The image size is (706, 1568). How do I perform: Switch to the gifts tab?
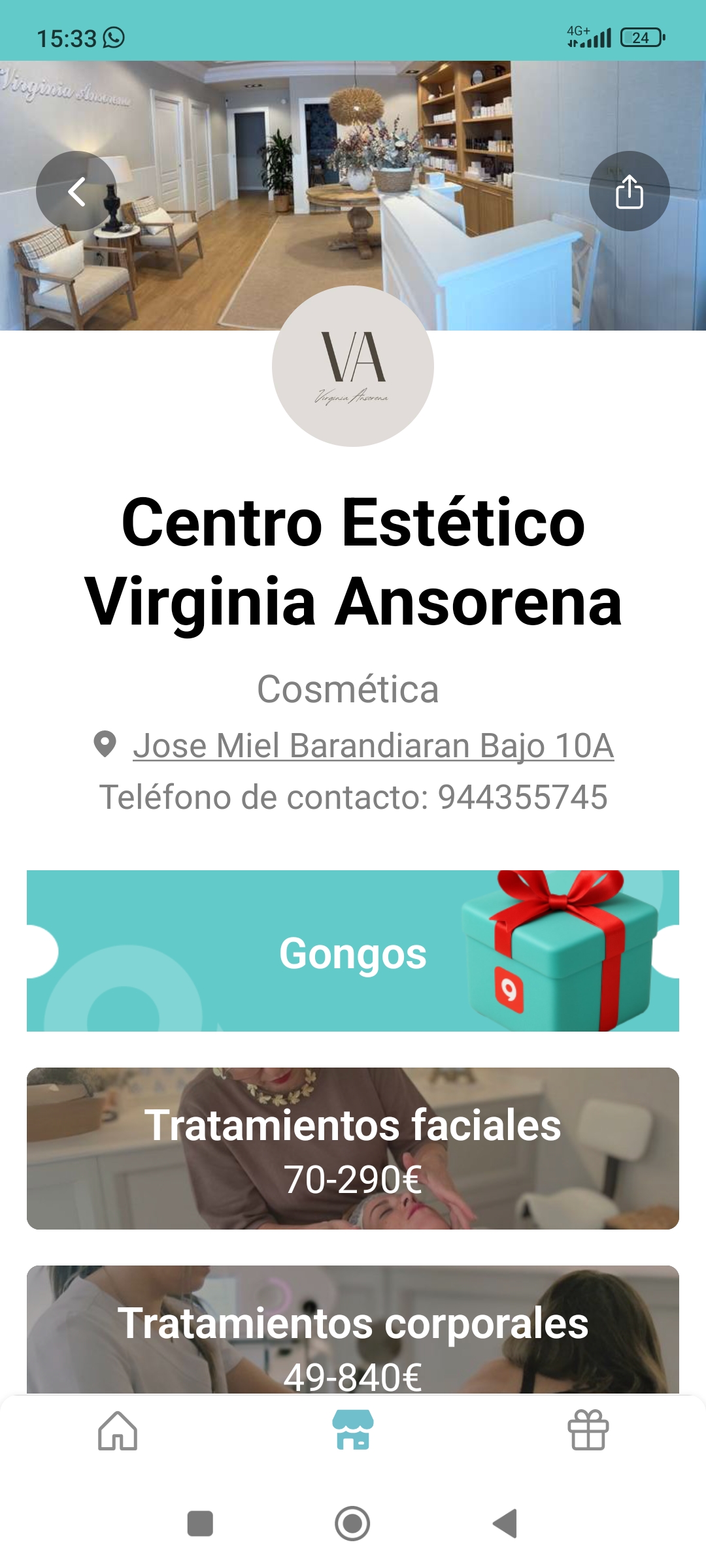tap(588, 1431)
